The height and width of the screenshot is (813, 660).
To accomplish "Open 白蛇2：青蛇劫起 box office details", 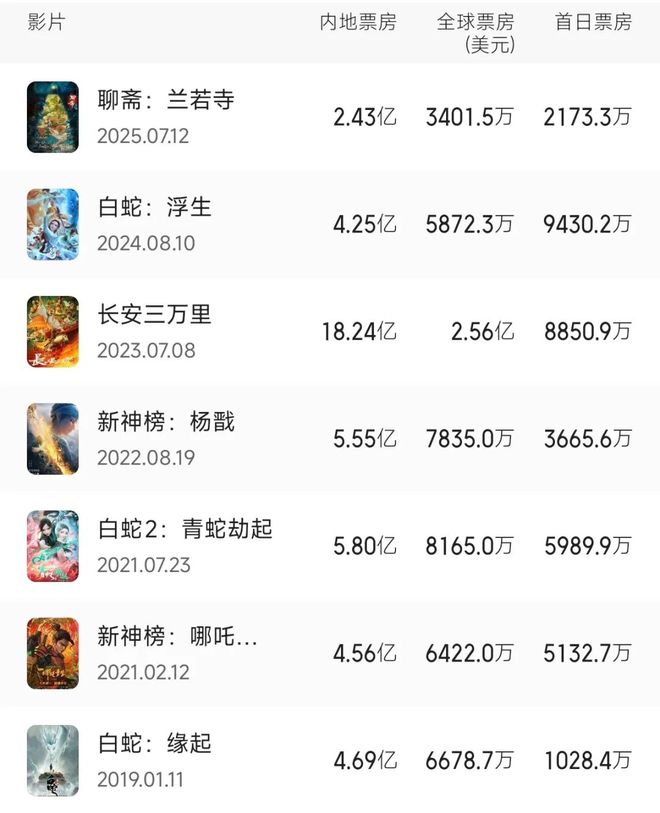I will pos(185,529).
